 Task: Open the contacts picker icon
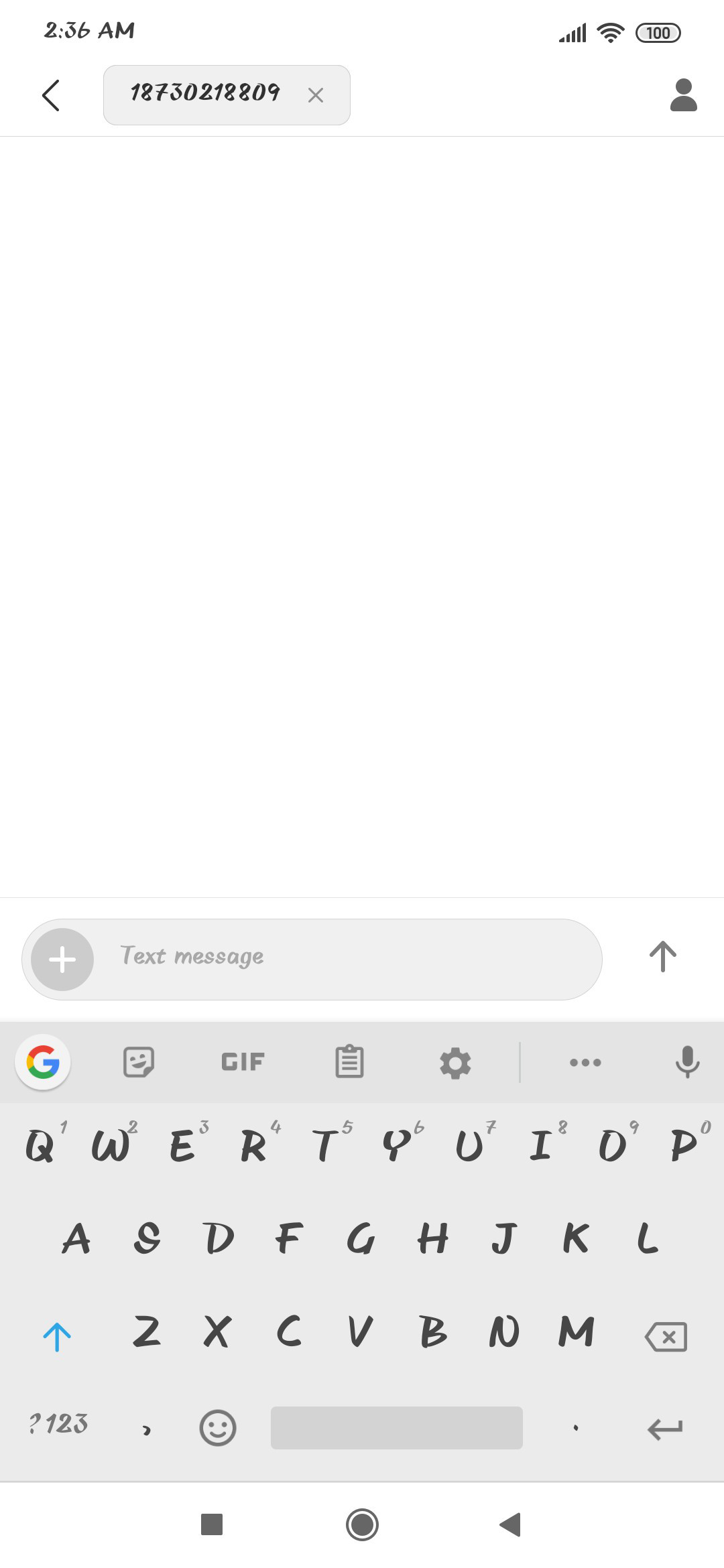(x=683, y=95)
